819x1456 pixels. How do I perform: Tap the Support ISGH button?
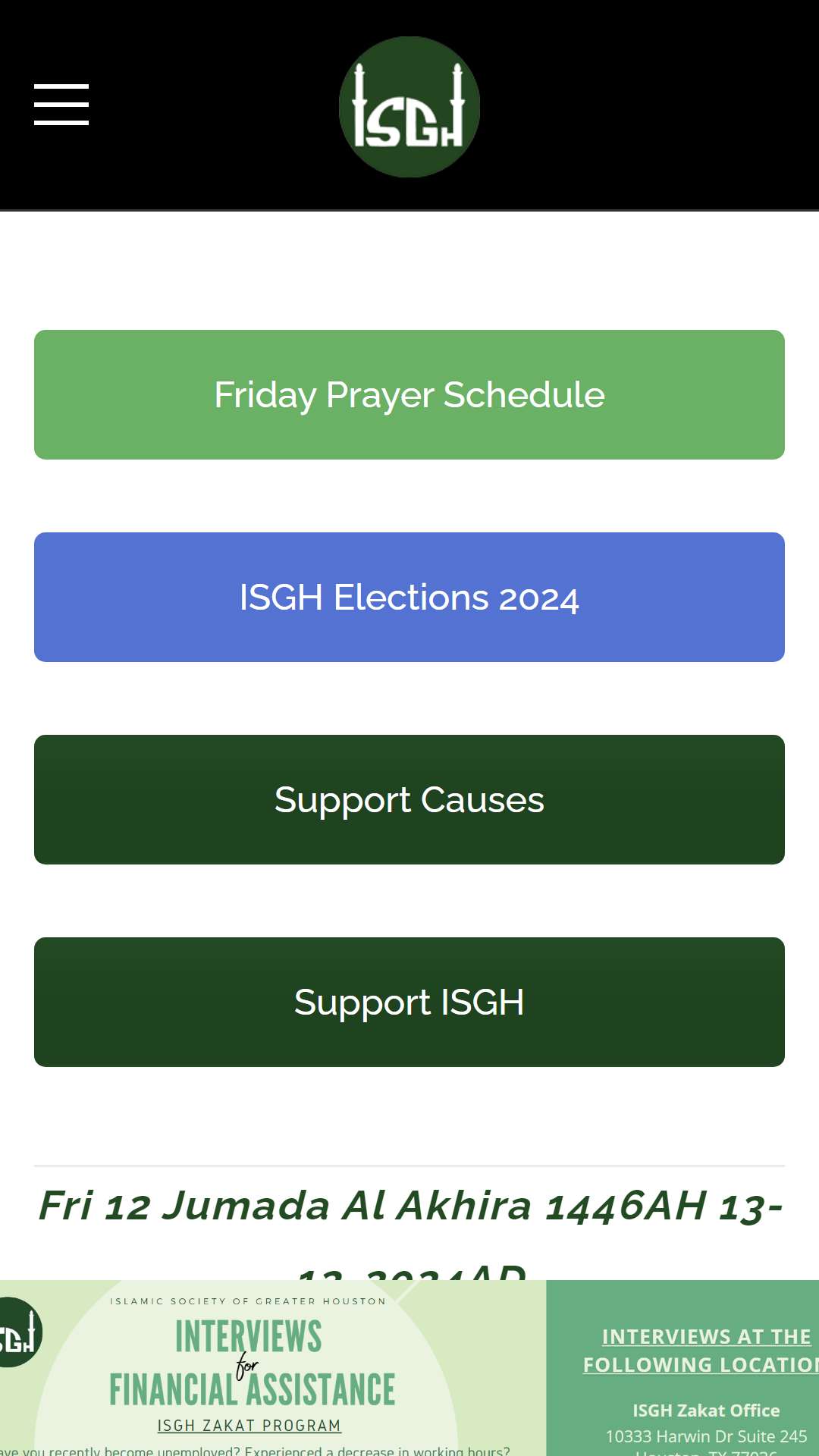pos(409,1002)
